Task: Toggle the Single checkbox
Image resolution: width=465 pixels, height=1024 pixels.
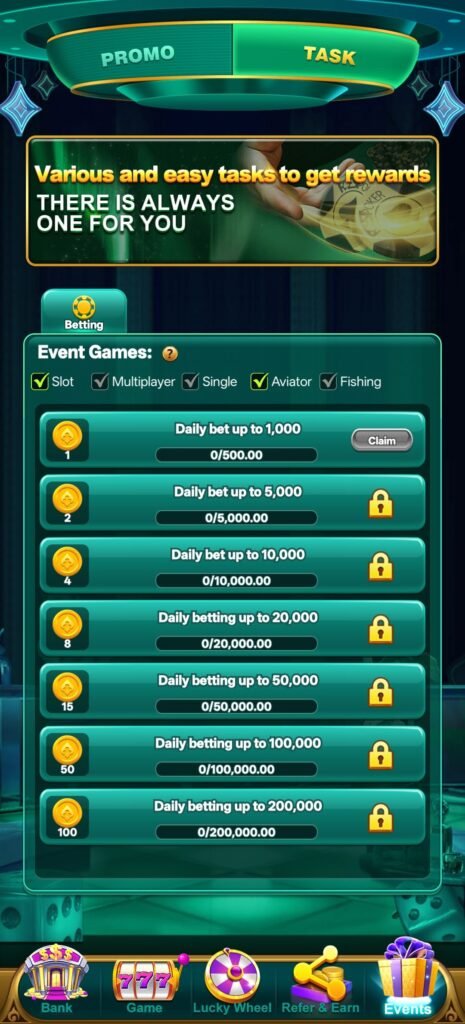Action: pos(190,381)
